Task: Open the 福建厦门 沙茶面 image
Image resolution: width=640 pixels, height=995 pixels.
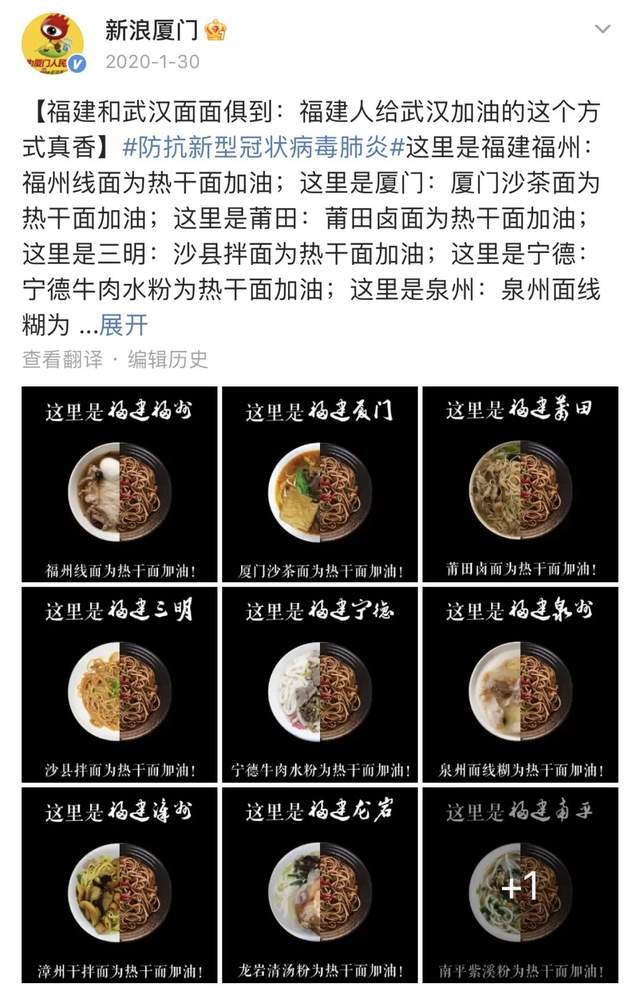Action: [x=320, y=484]
